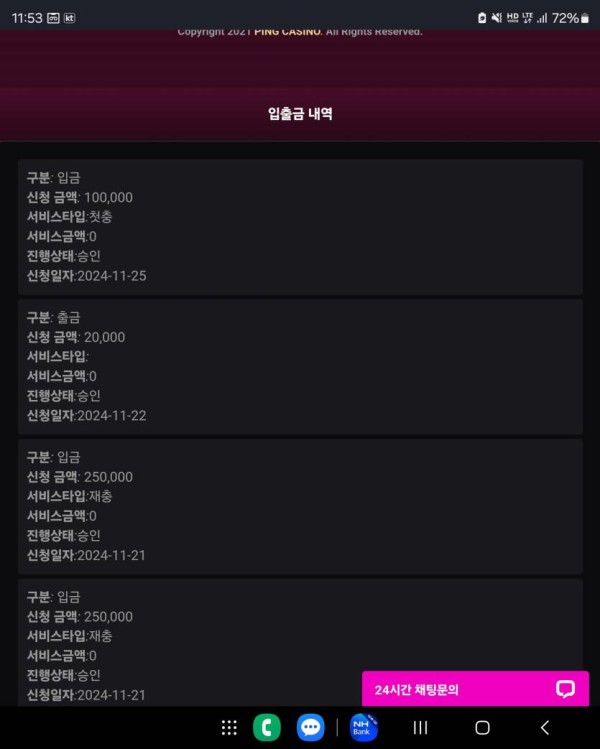Go to the home screen
The height and width of the screenshot is (749, 600).
(482, 728)
